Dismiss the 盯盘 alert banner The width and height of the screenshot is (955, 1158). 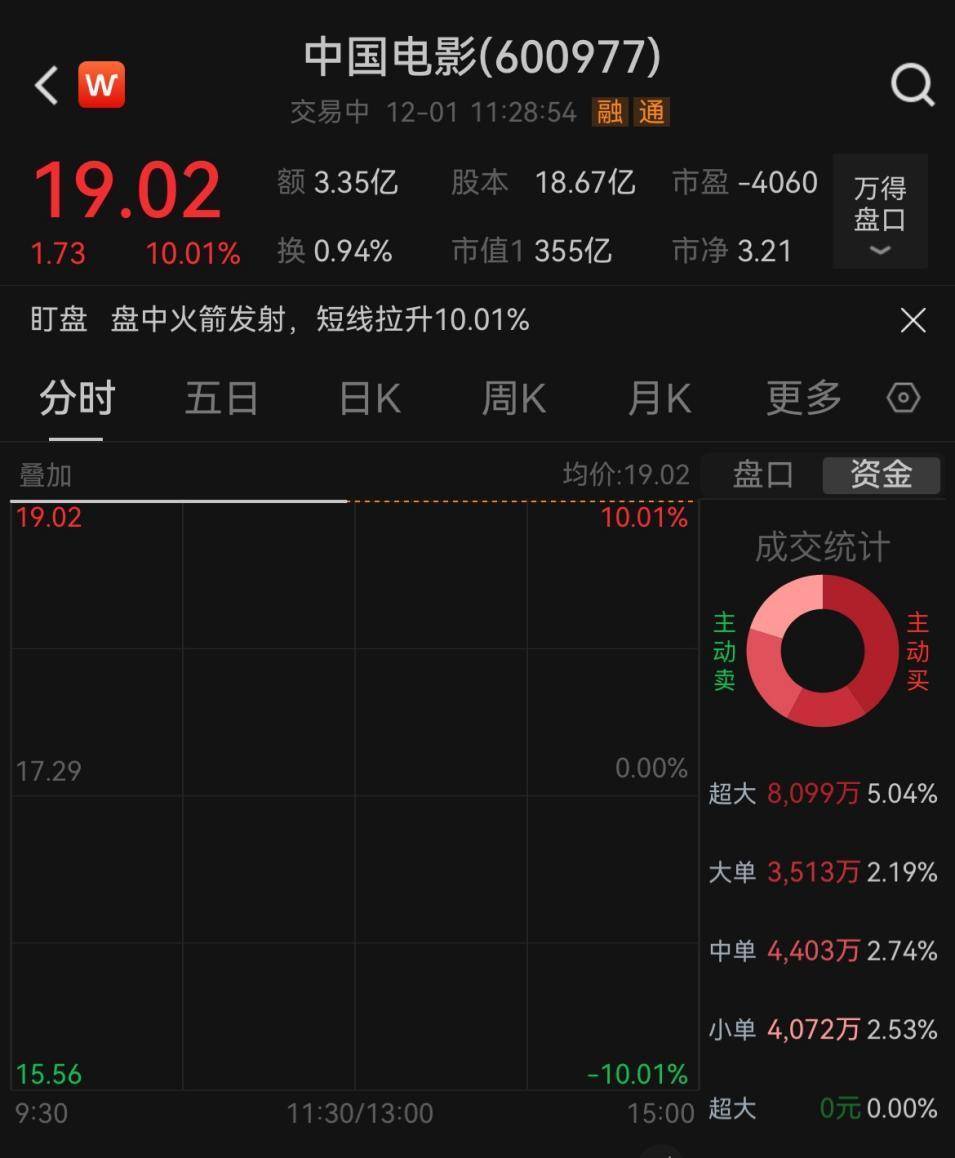pyautogui.click(x=912, y=321)
